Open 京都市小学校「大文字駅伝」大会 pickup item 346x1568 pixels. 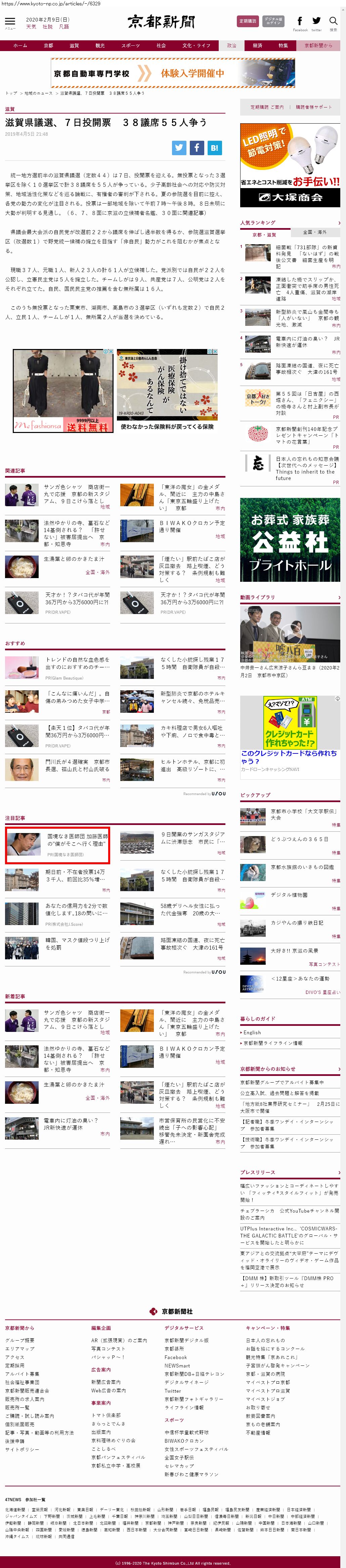(x=303, y=814)
